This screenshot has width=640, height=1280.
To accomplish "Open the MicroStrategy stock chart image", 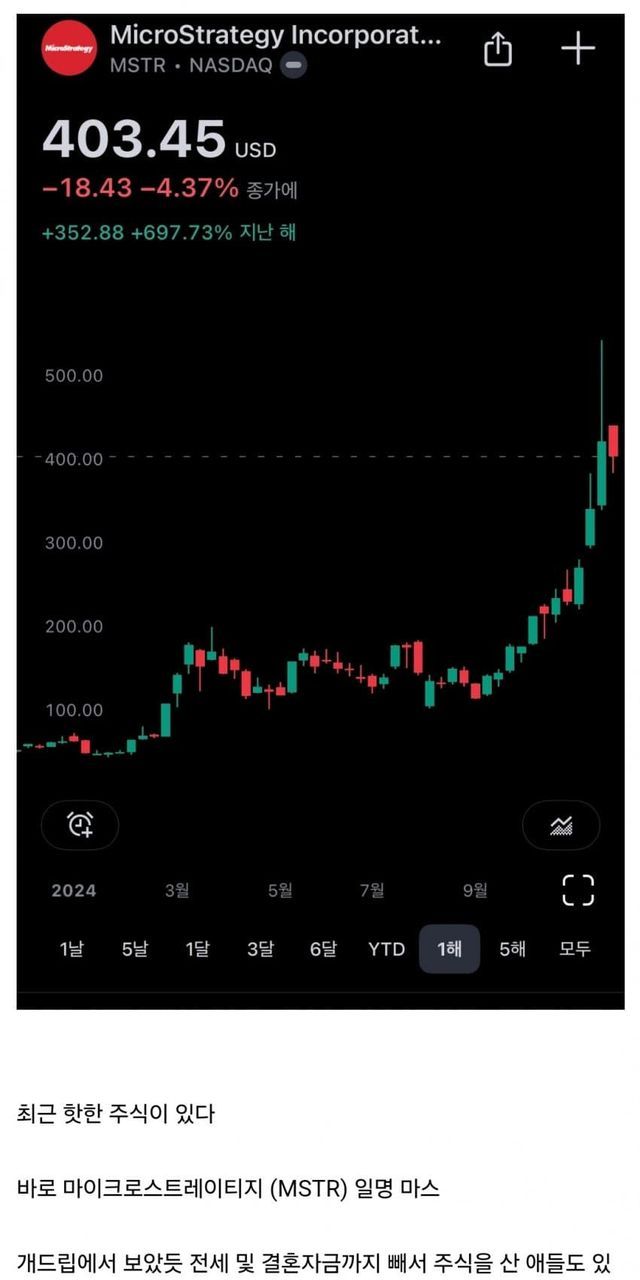I will [320, 510].
